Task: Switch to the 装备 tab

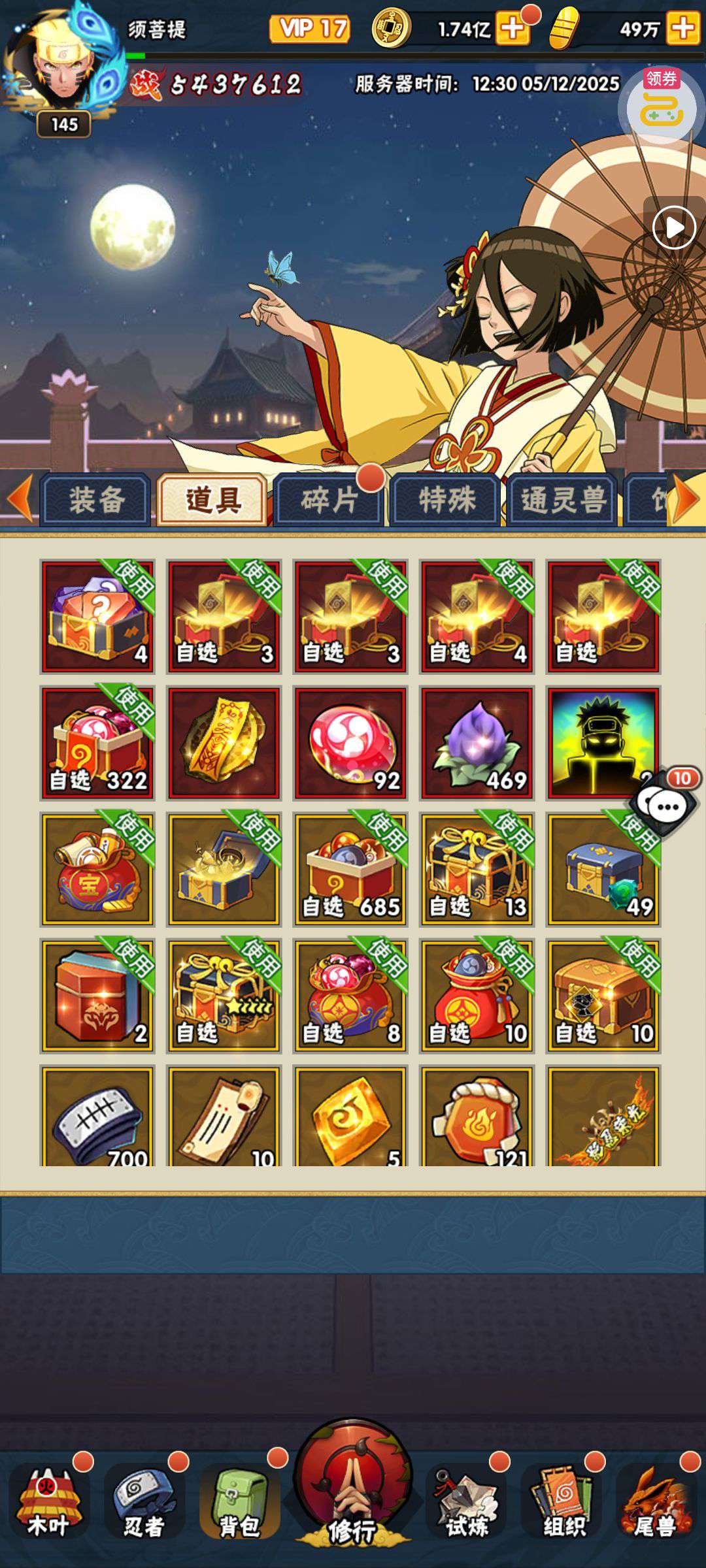Action: pyautogui.click(x=96, y=500)
